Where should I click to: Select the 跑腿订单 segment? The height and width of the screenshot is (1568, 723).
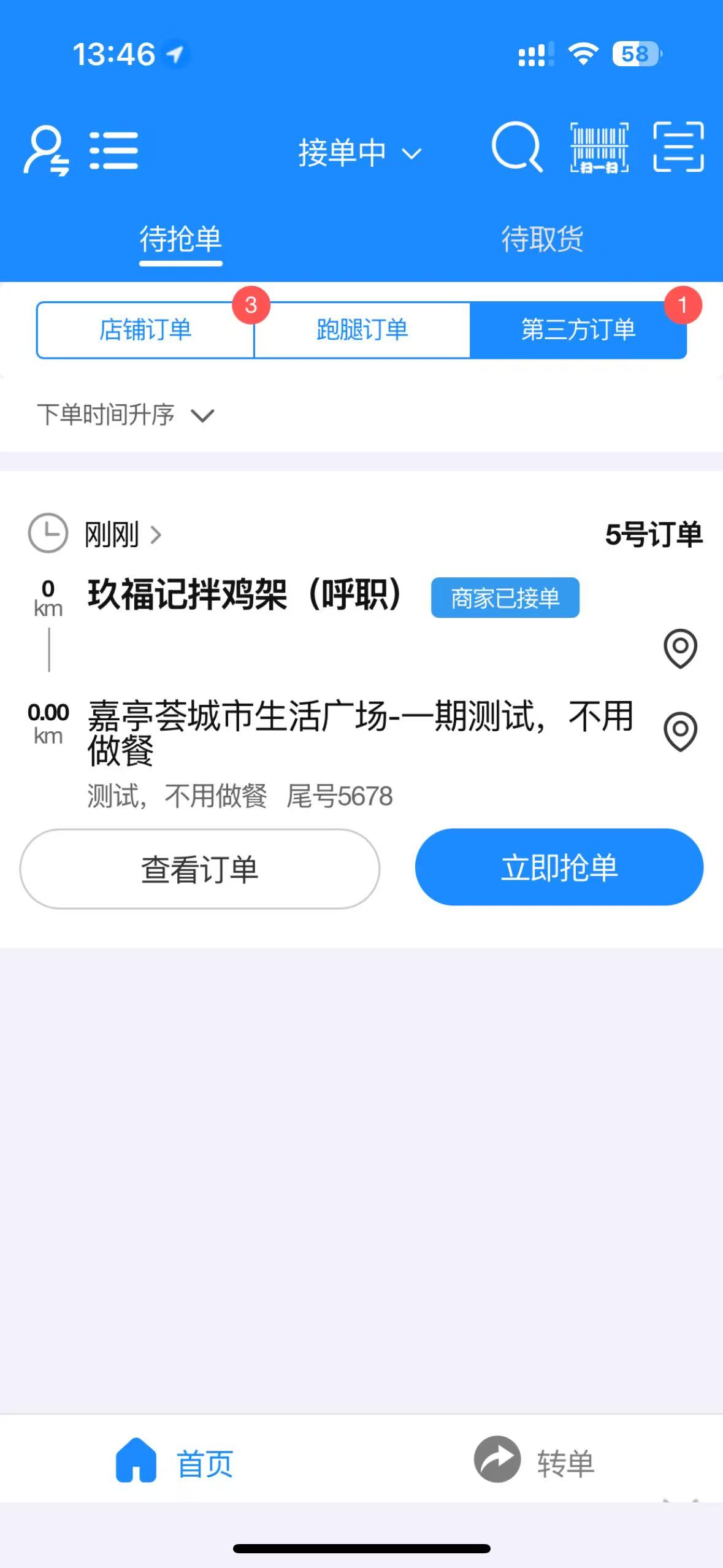(x=362, y=330)
